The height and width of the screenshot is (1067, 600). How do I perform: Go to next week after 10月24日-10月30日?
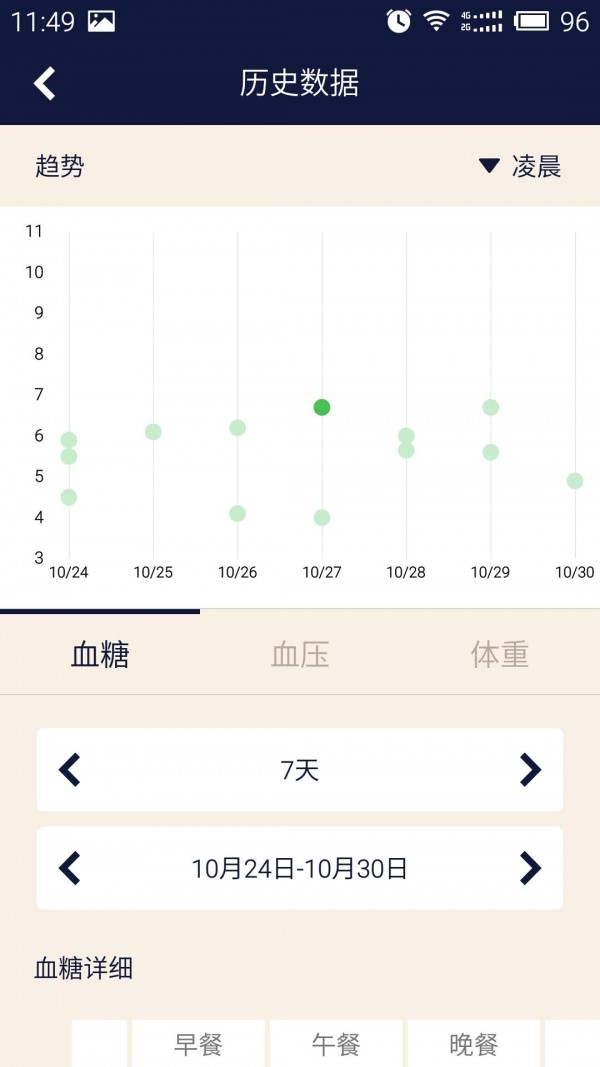click(x=530, y=868)
